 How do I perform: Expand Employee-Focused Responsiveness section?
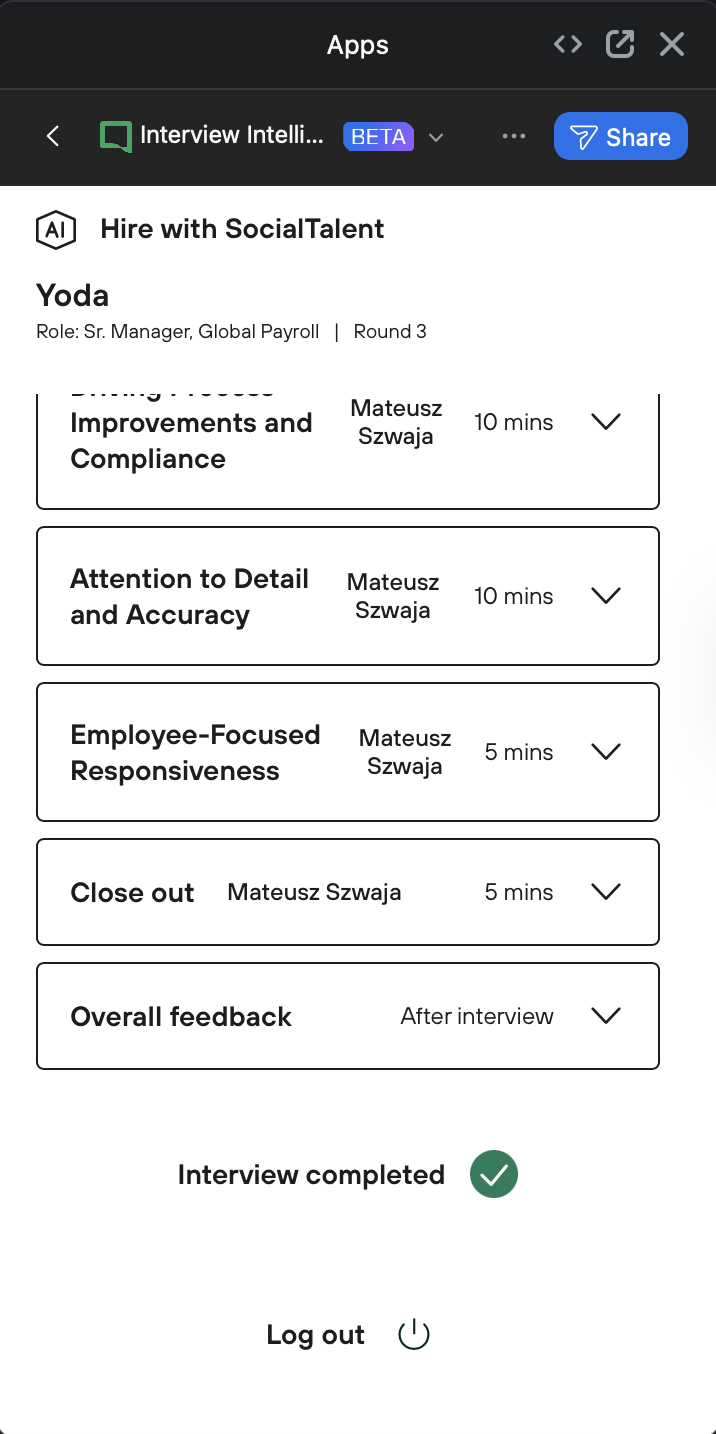point(606,752)
